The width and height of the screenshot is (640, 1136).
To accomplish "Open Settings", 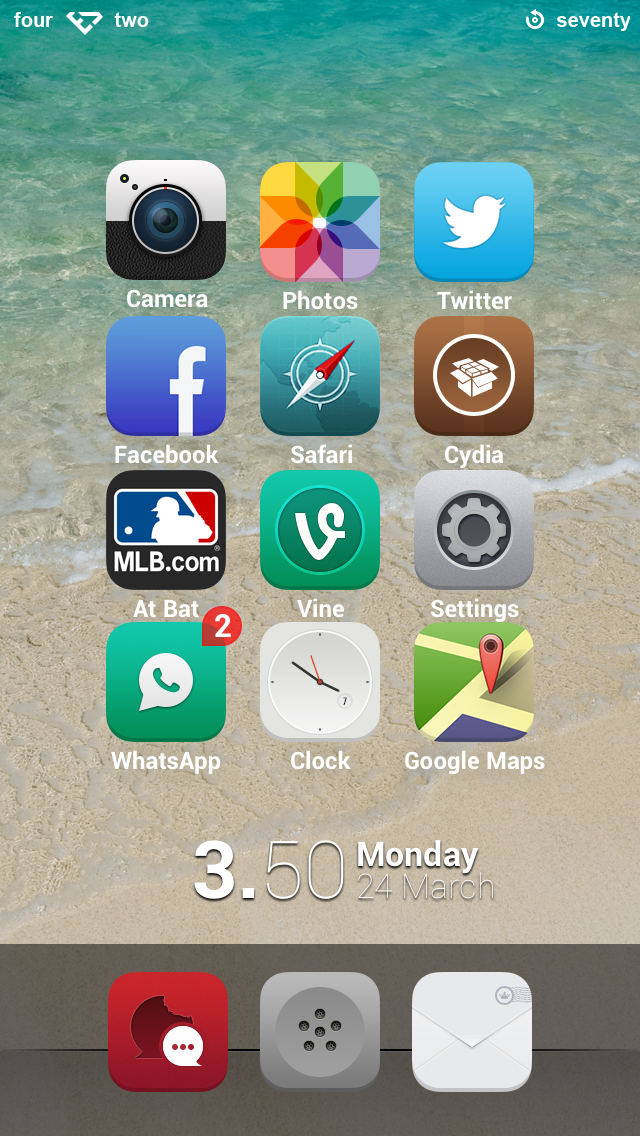I will click(474, 530).
